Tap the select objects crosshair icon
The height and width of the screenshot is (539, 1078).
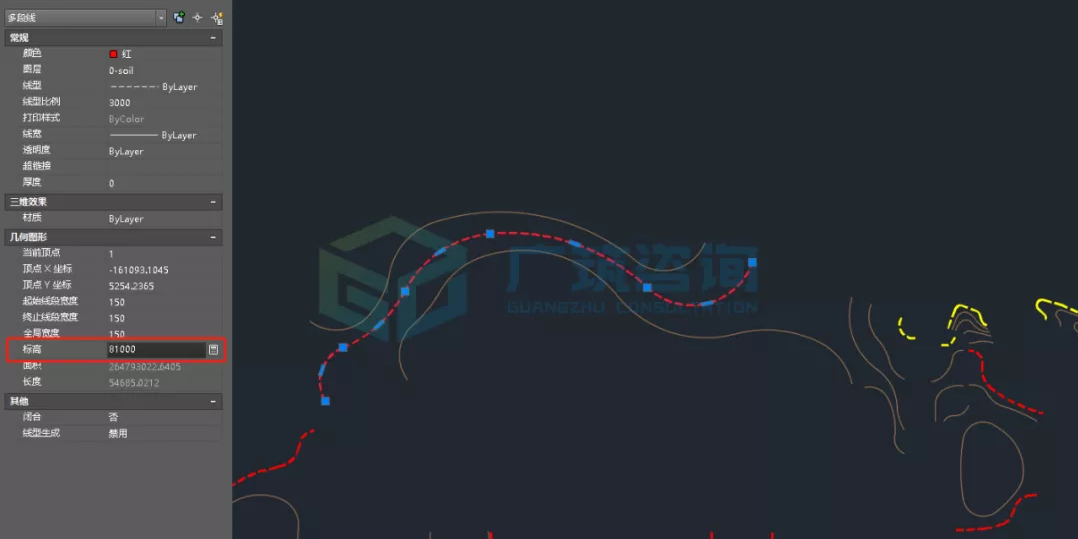pyautogui.click(x=197, y=17)
